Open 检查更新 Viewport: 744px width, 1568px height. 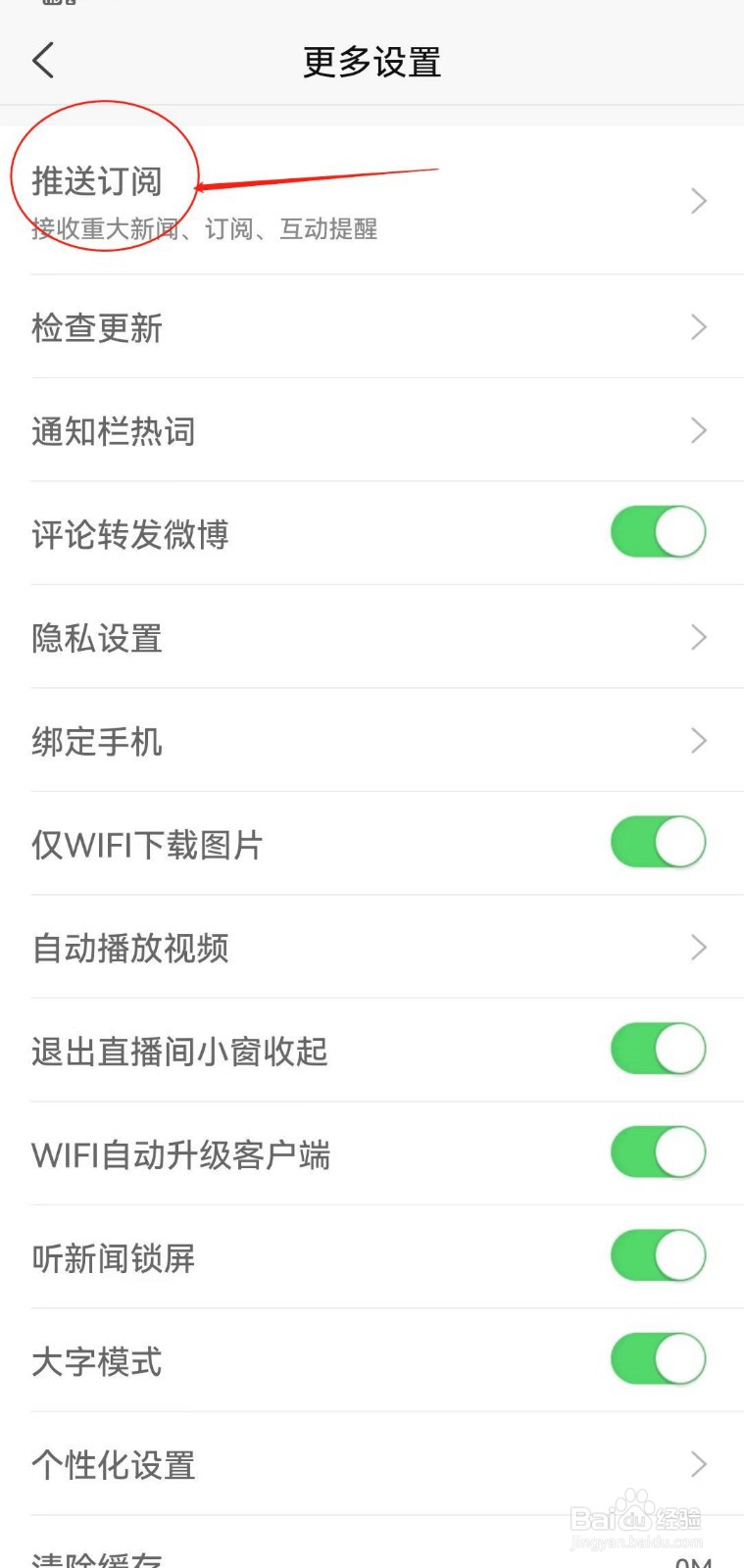(372, 327)
